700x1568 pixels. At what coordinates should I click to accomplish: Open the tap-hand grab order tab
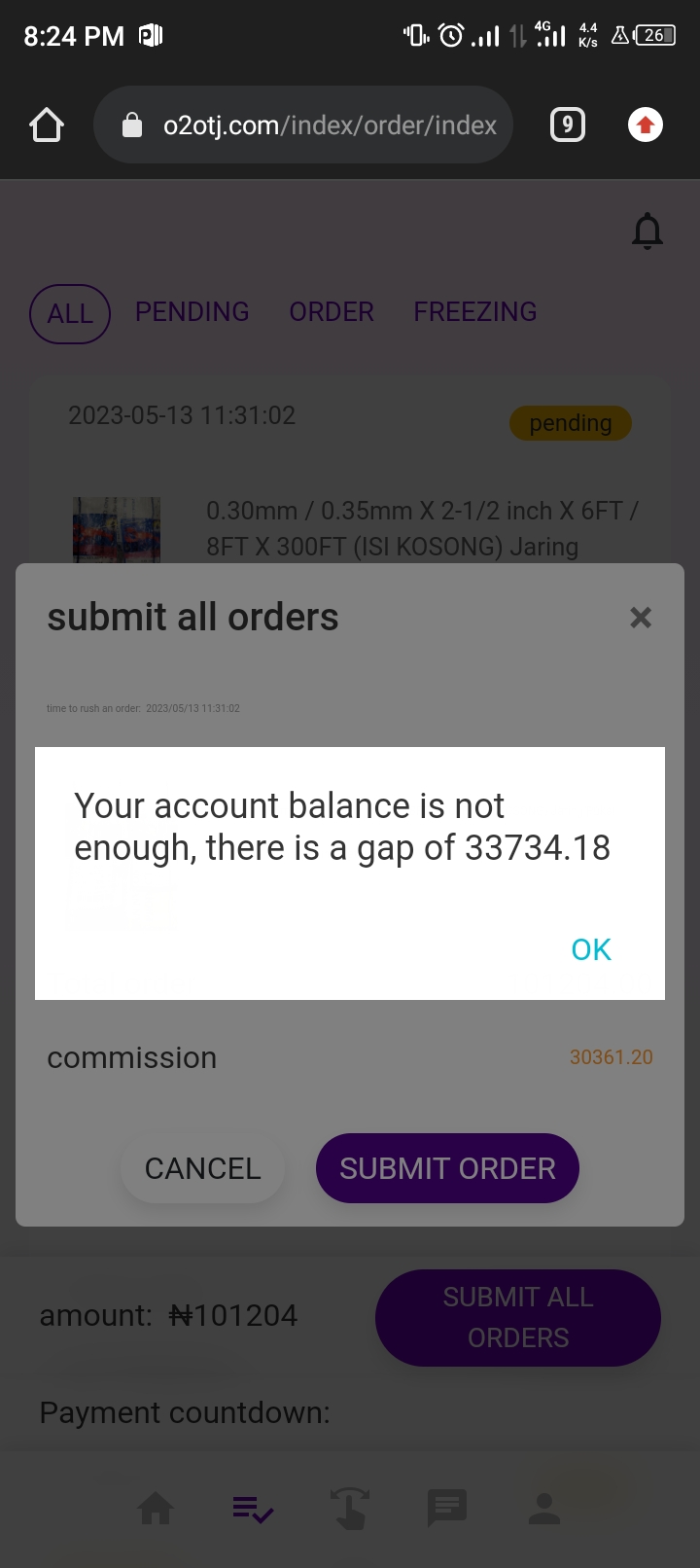[350, 1509]
